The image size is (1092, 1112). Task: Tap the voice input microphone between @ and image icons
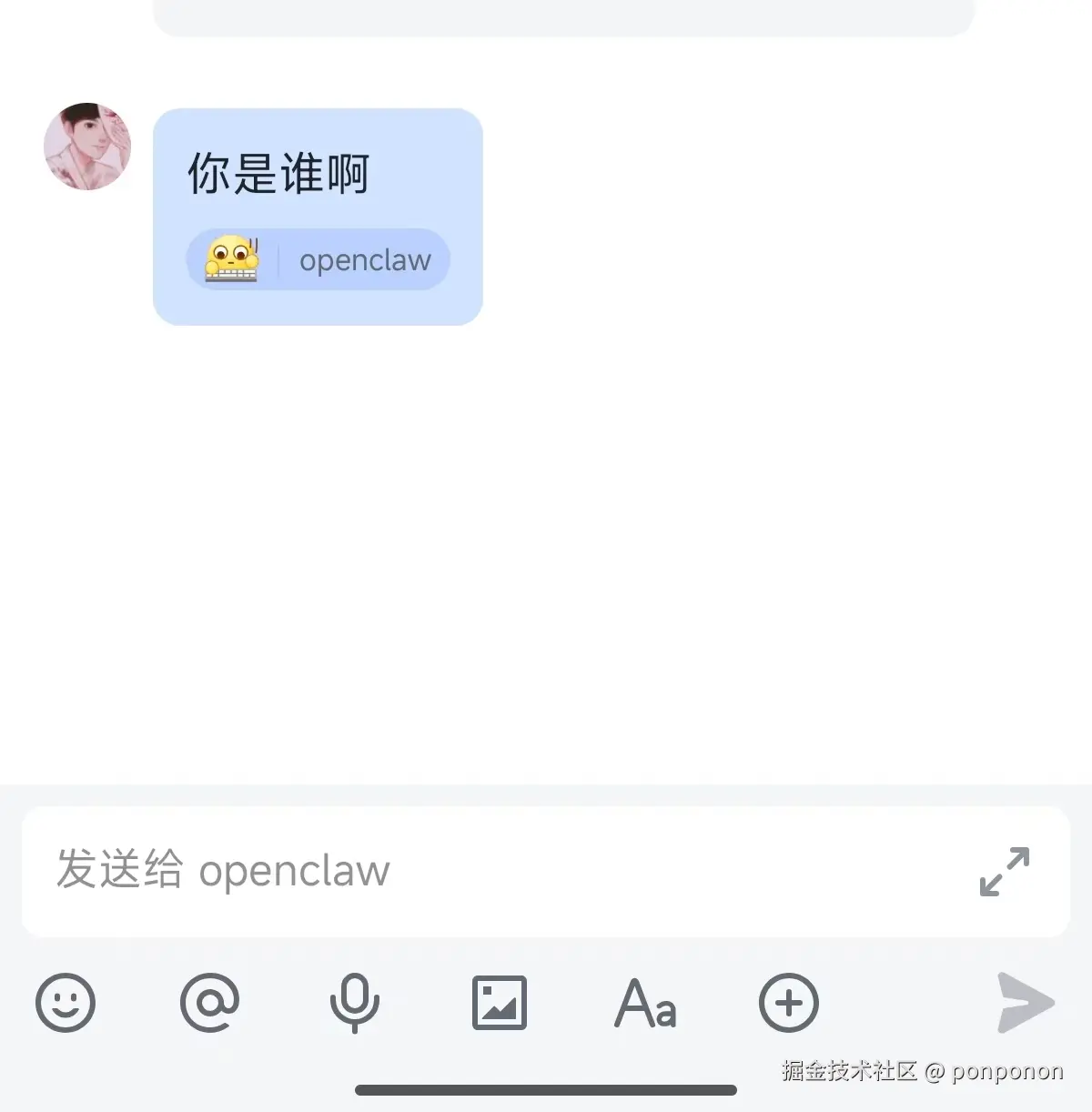[x=354, y=1003]
